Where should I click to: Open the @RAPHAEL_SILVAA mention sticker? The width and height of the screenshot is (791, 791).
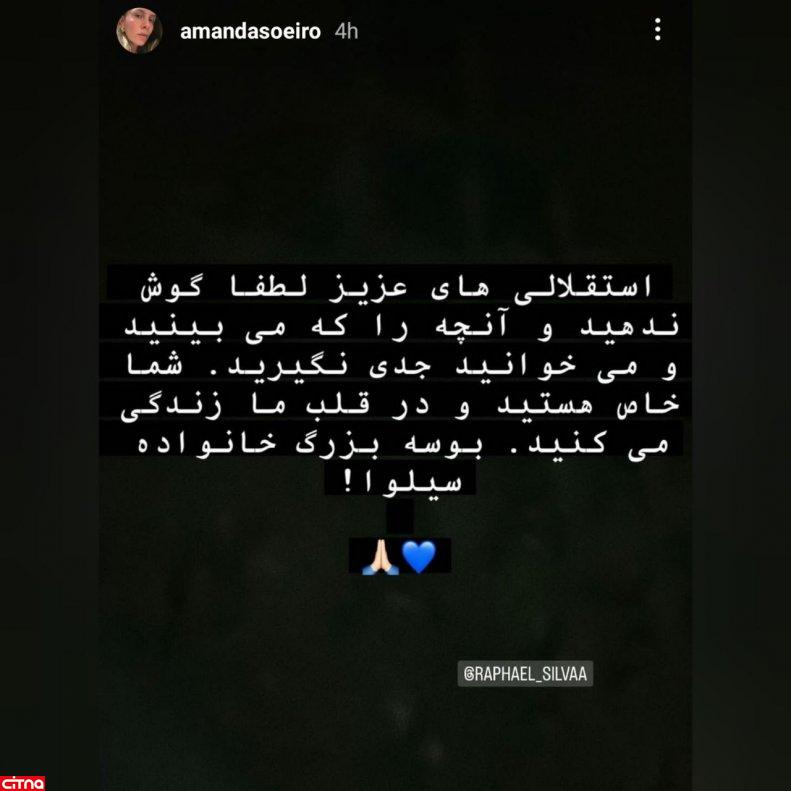[x=526, y=674]
